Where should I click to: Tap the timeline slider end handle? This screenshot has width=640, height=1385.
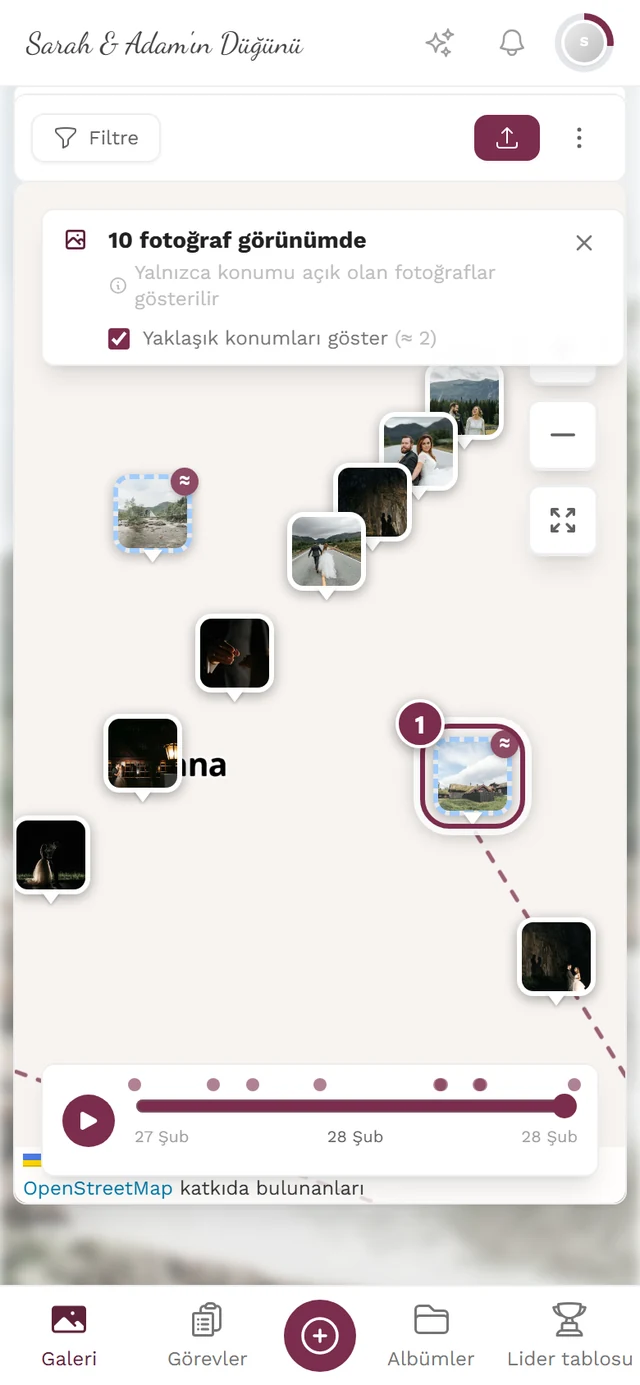coord(565,1106)
